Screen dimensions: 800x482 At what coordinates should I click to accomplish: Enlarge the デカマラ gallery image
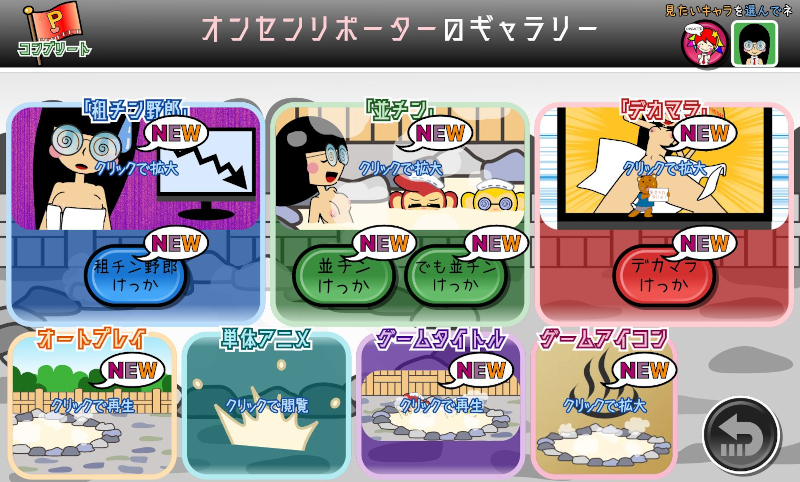coord(664,168)
